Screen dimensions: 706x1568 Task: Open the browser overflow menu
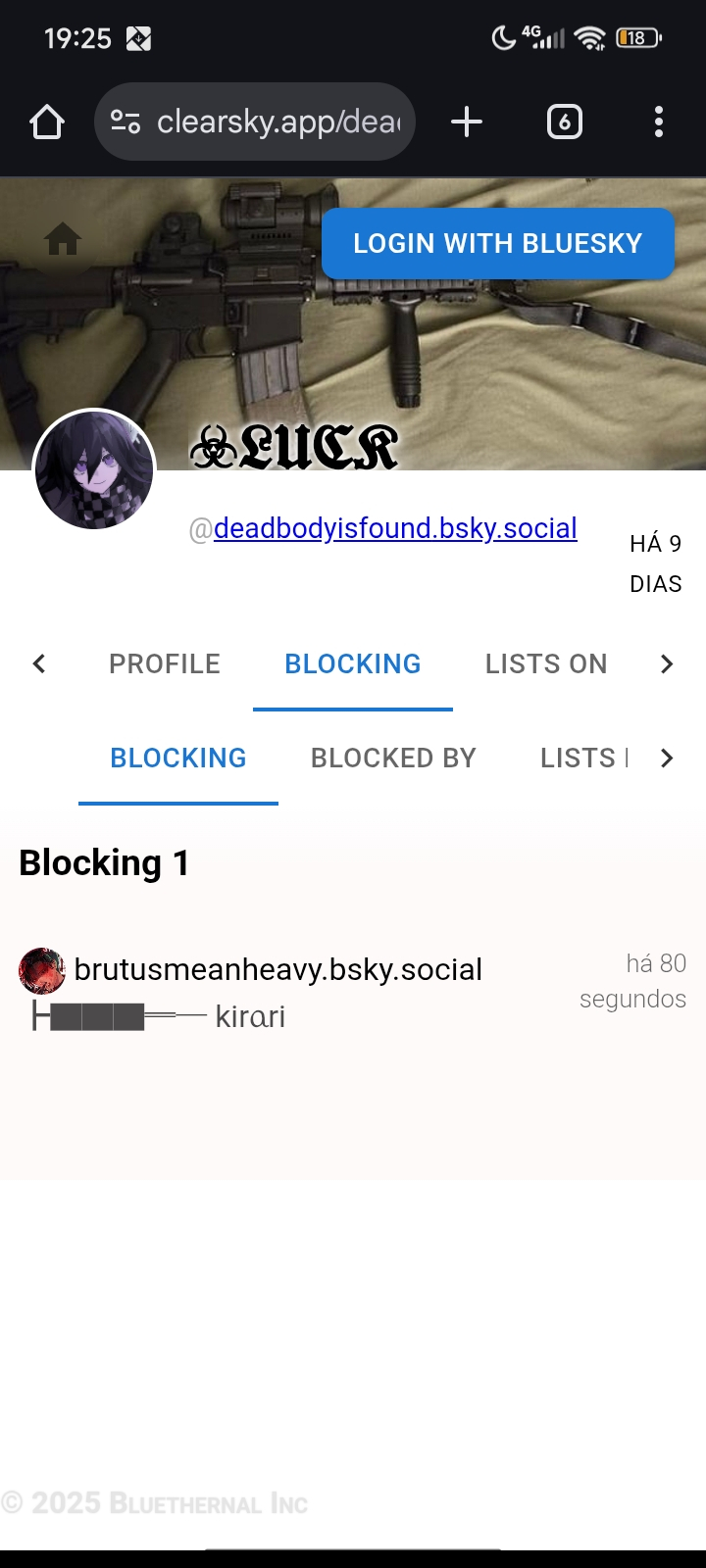[x=658, y=122]
